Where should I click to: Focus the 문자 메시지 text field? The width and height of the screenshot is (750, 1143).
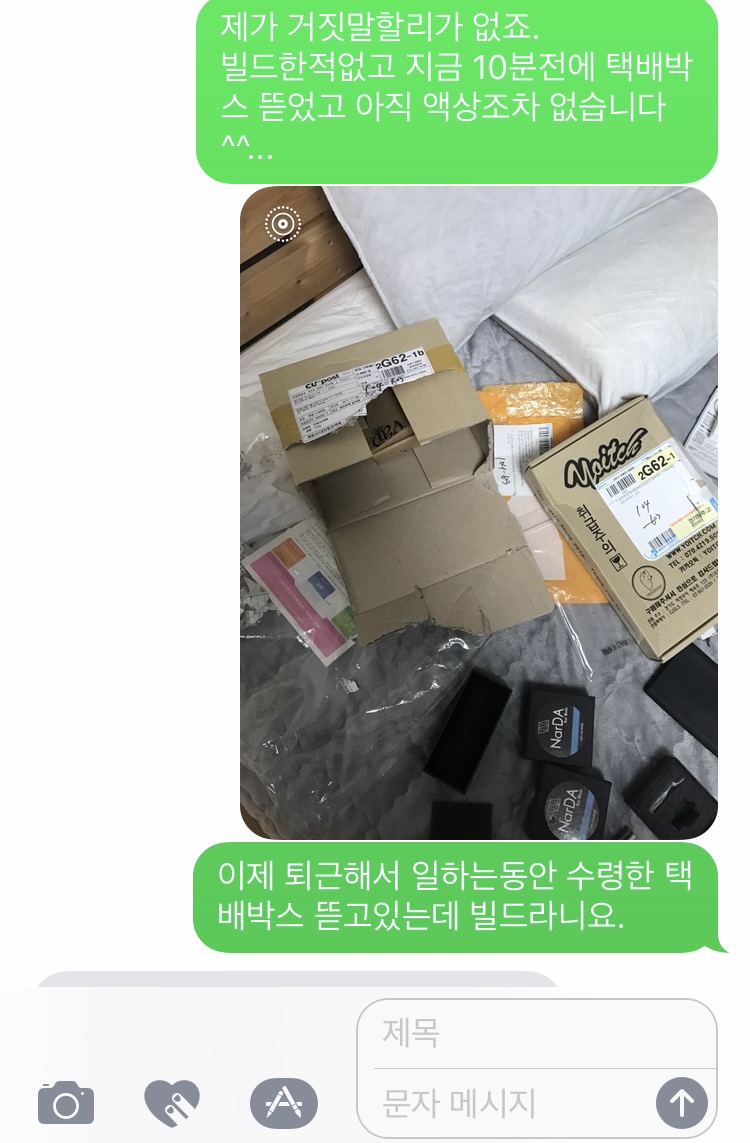(x=510, y=1104)
